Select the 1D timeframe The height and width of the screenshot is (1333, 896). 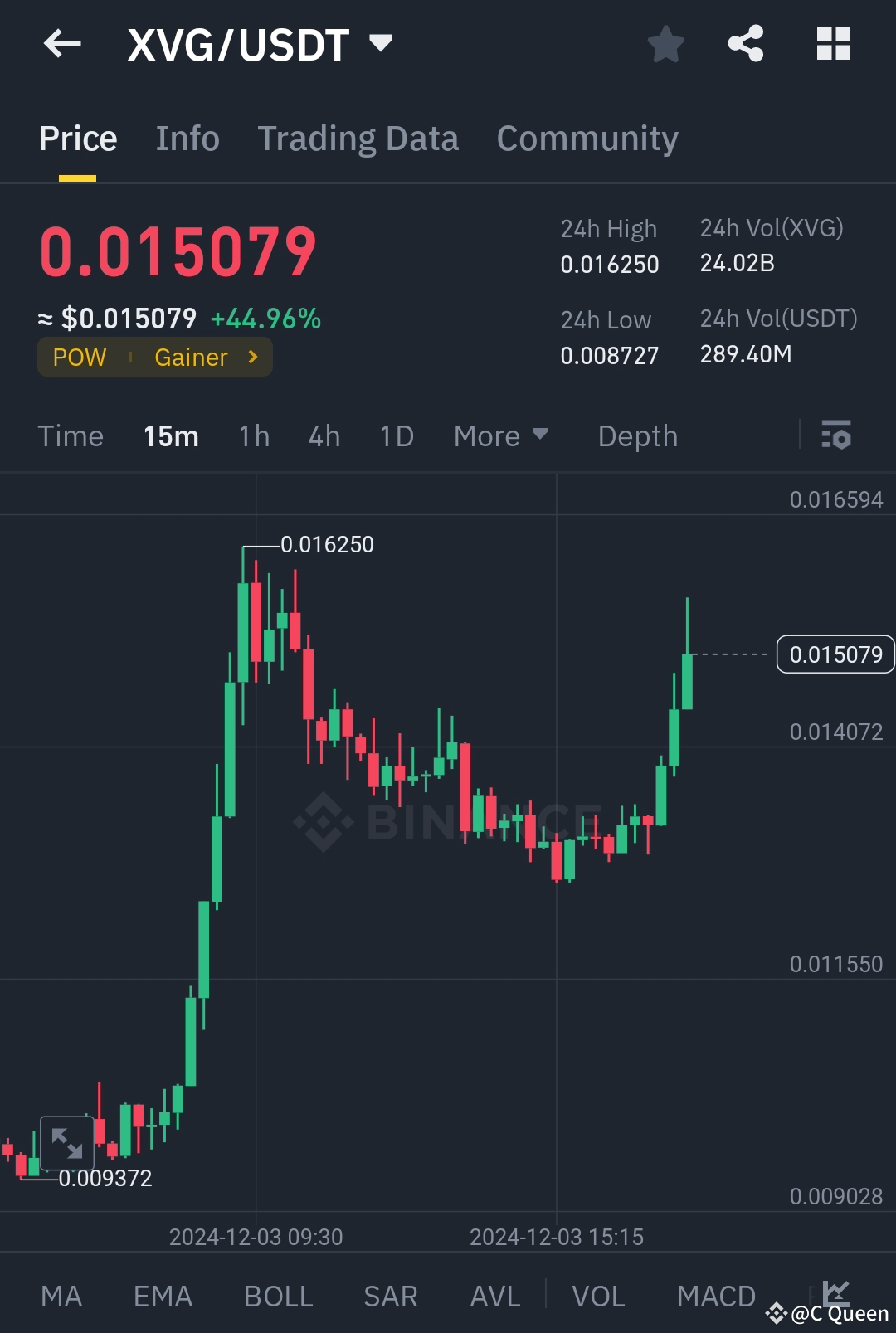(396, 435)
